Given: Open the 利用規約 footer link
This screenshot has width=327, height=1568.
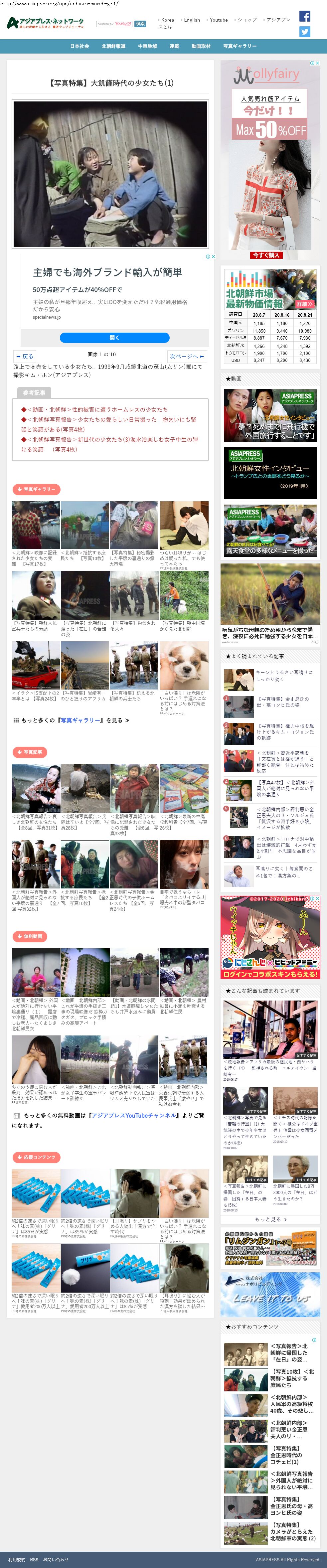Looking at the screenshot, I should tap(16, 1559).
